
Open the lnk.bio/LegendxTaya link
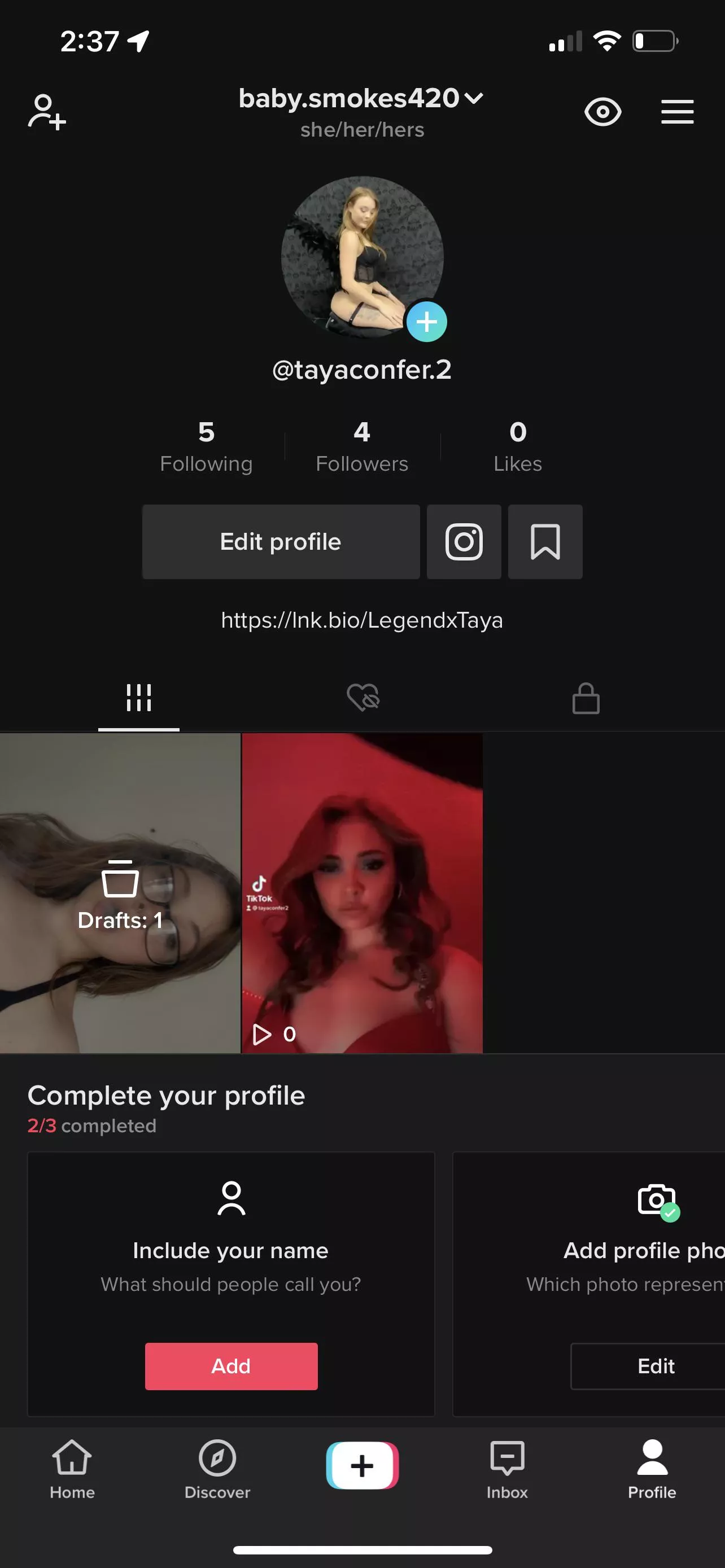(361, 620)
